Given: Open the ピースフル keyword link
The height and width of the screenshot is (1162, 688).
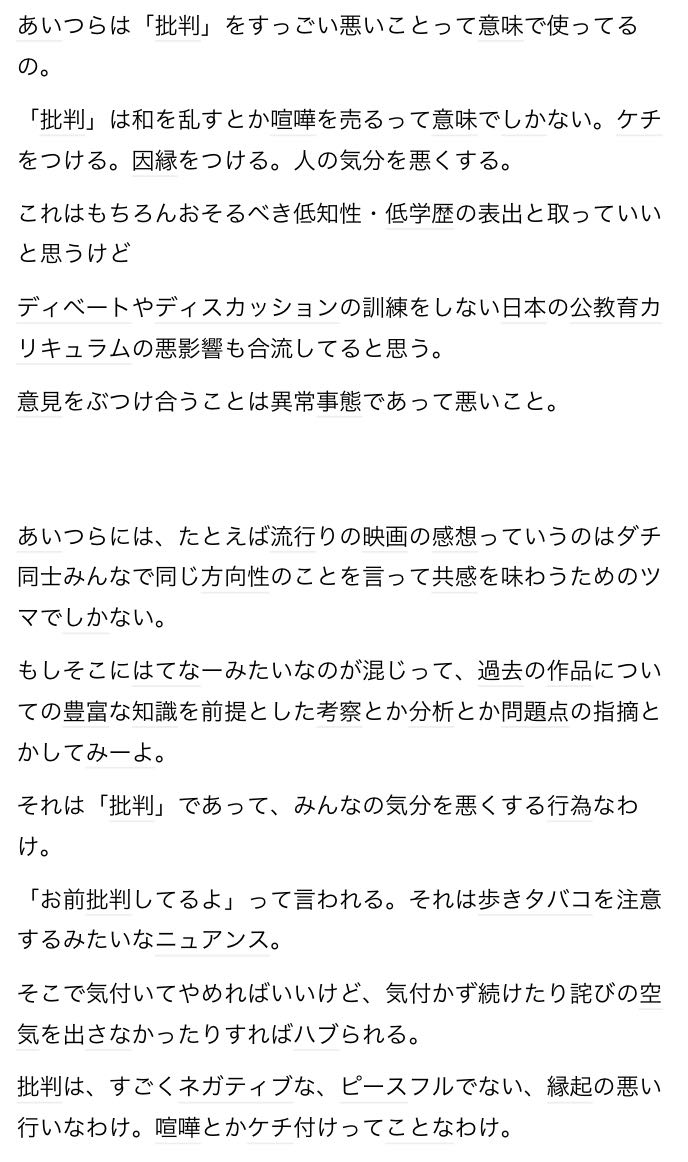Looking at the screenshot, I should click(391, 1089).
